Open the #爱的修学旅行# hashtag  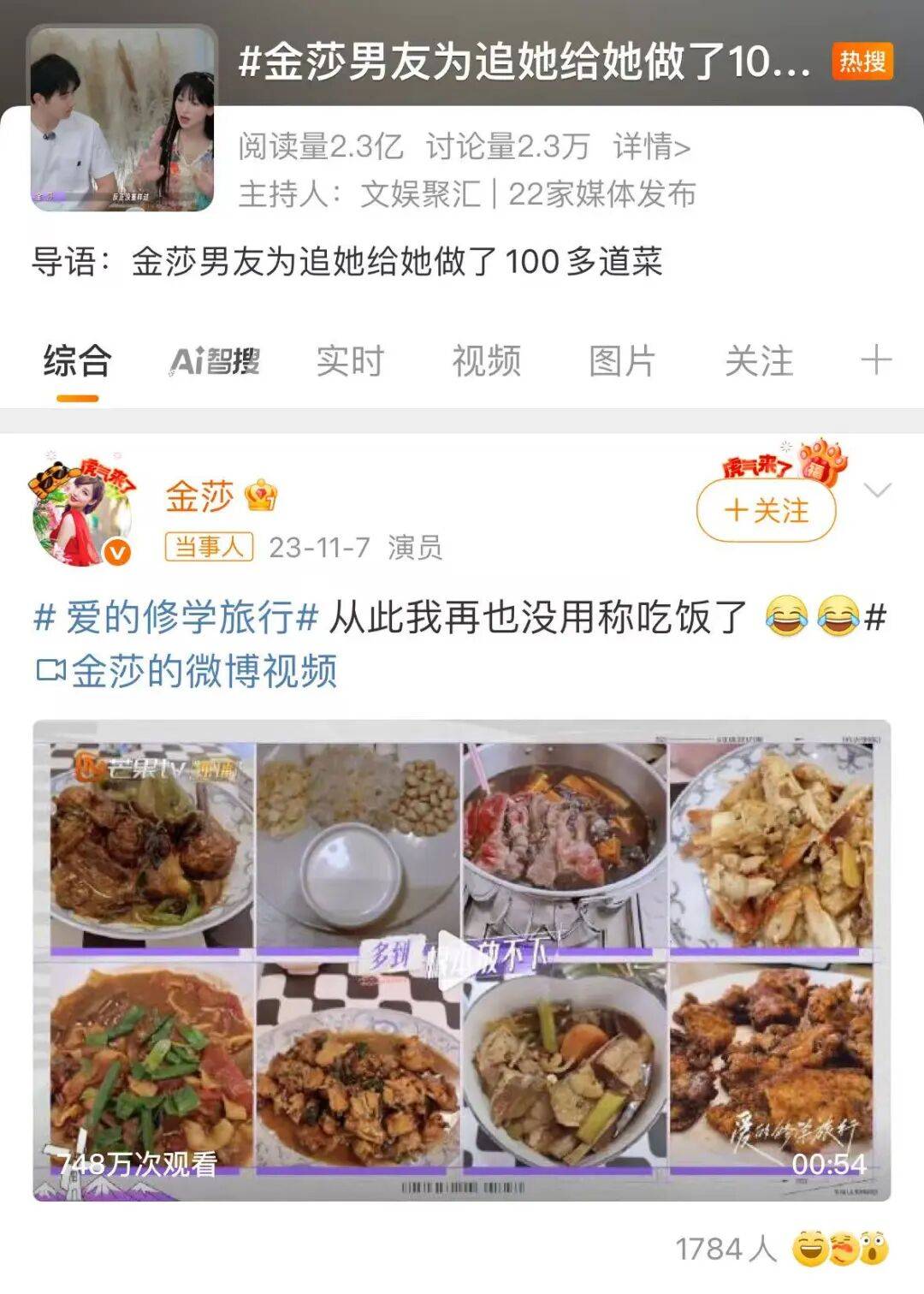(x=176, y=618)
